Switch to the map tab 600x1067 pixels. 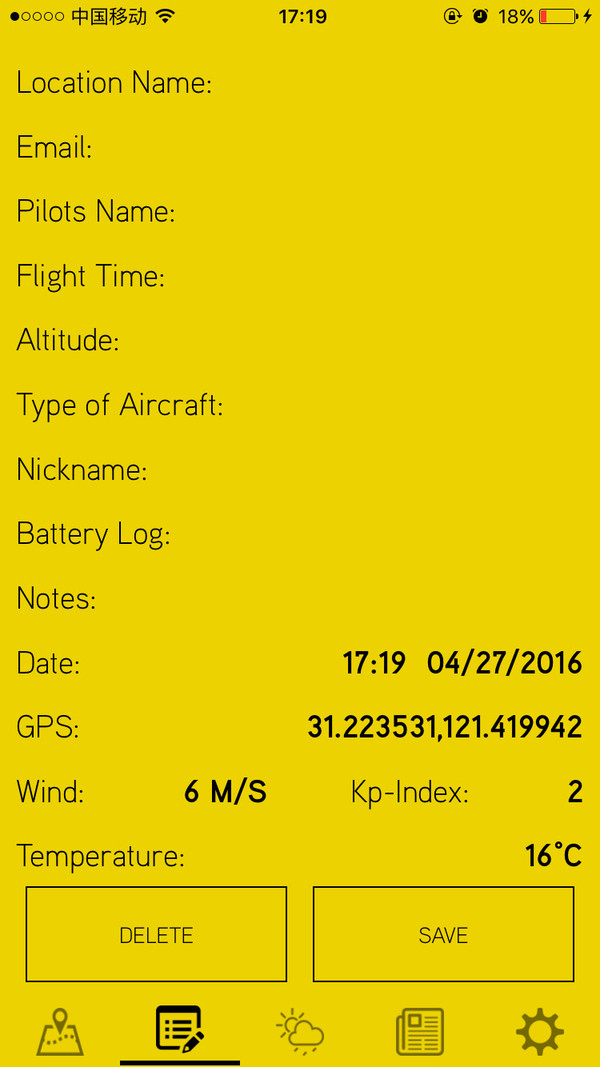tap(60, 1032)
